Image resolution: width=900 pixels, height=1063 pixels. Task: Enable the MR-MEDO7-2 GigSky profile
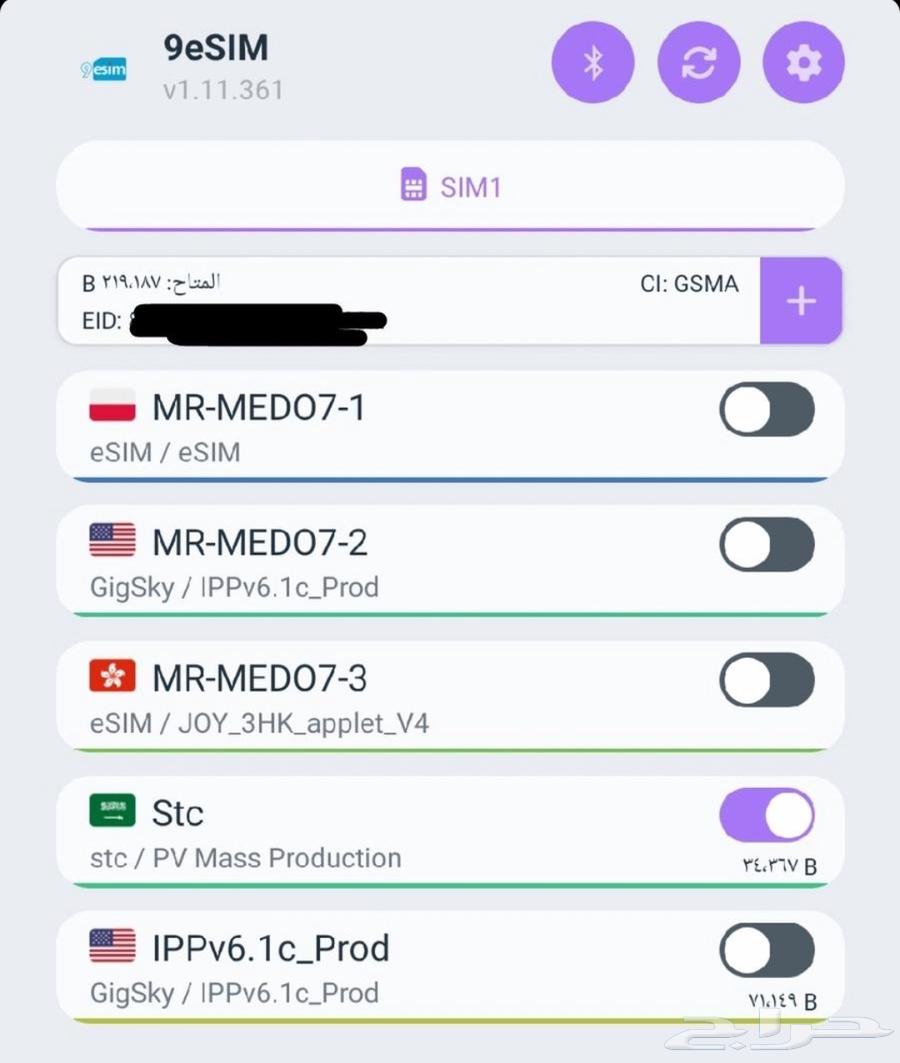pos(767,544)
